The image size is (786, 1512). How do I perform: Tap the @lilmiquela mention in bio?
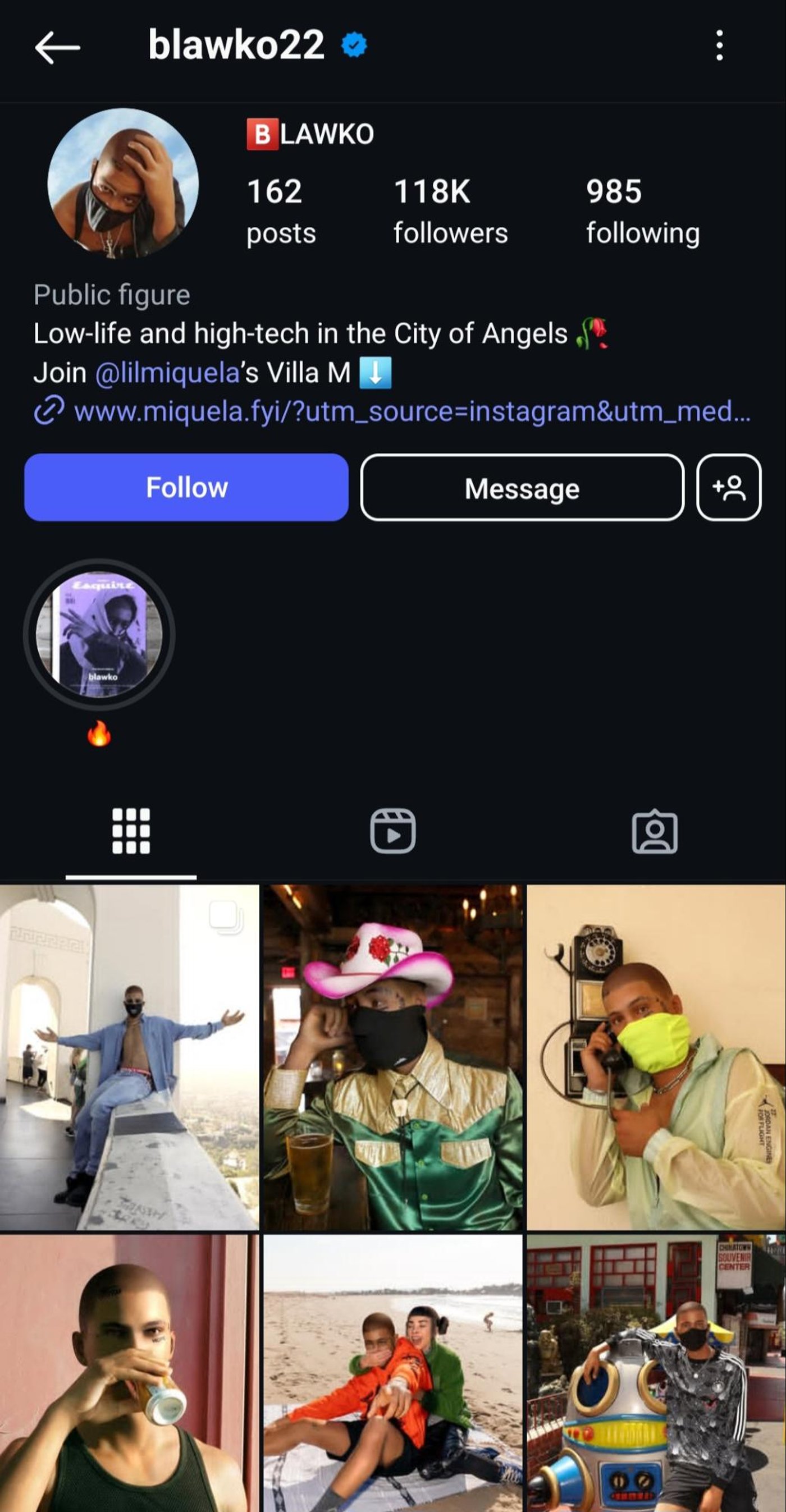point(169,372)
